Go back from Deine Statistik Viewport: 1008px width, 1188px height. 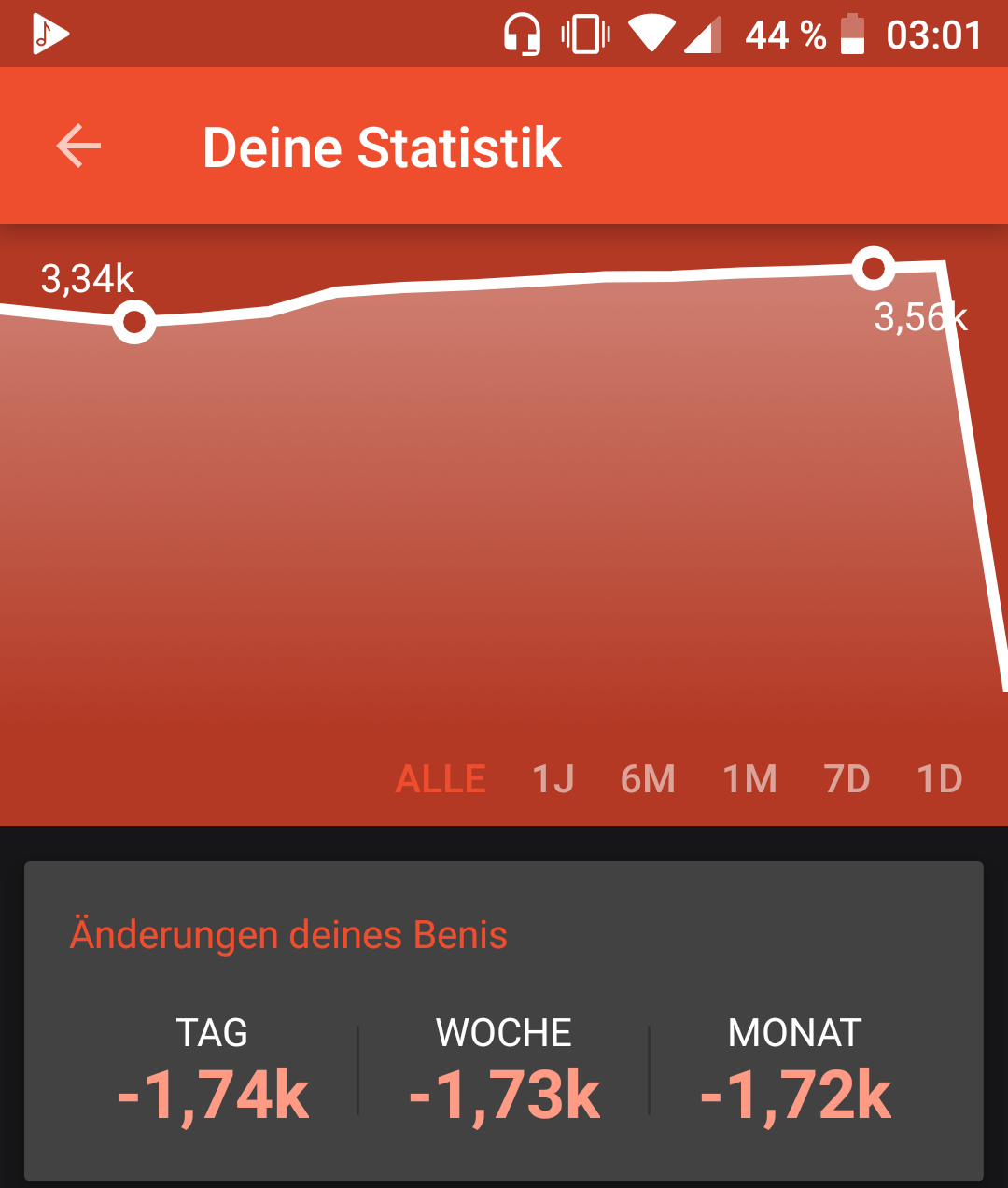[x=78, y=147]
